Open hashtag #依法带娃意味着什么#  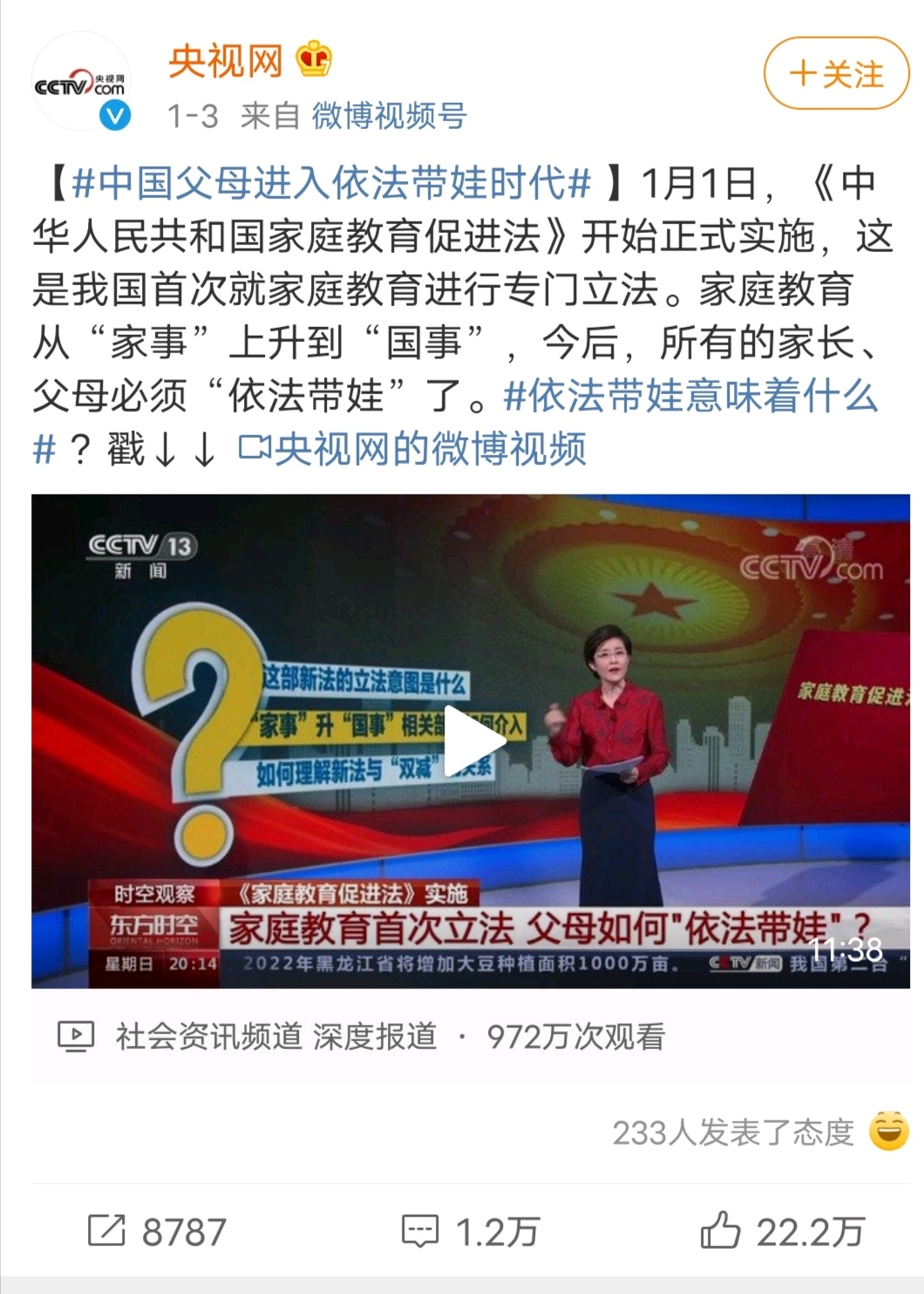click(x=689, y=396)
